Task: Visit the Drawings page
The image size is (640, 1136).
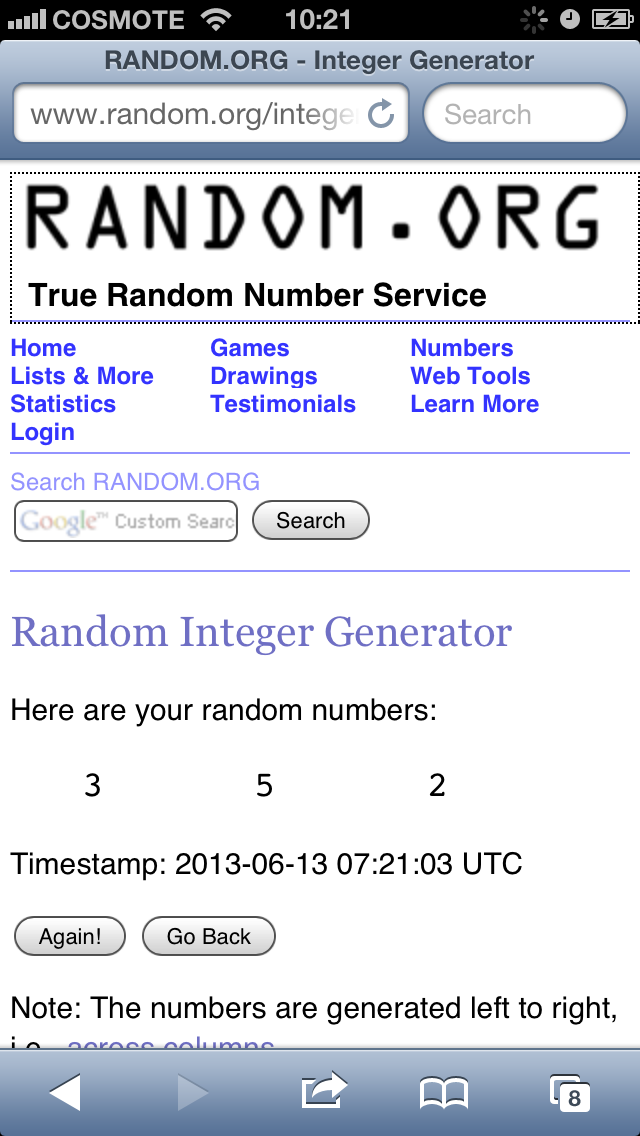Action: pyautogui.click(x=264, y=376)
